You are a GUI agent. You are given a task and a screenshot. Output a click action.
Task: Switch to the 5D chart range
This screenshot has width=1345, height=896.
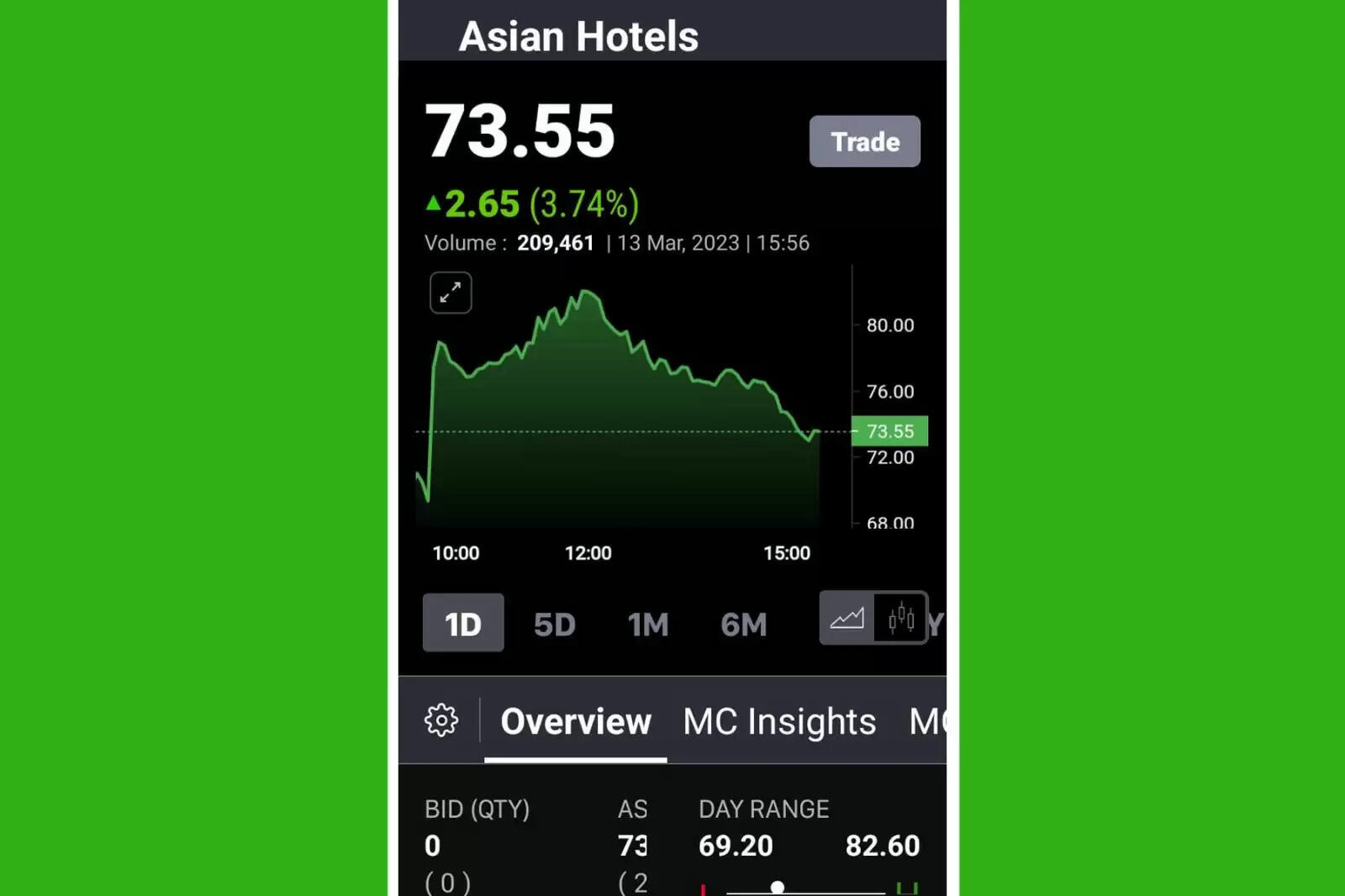coord(554,625)
